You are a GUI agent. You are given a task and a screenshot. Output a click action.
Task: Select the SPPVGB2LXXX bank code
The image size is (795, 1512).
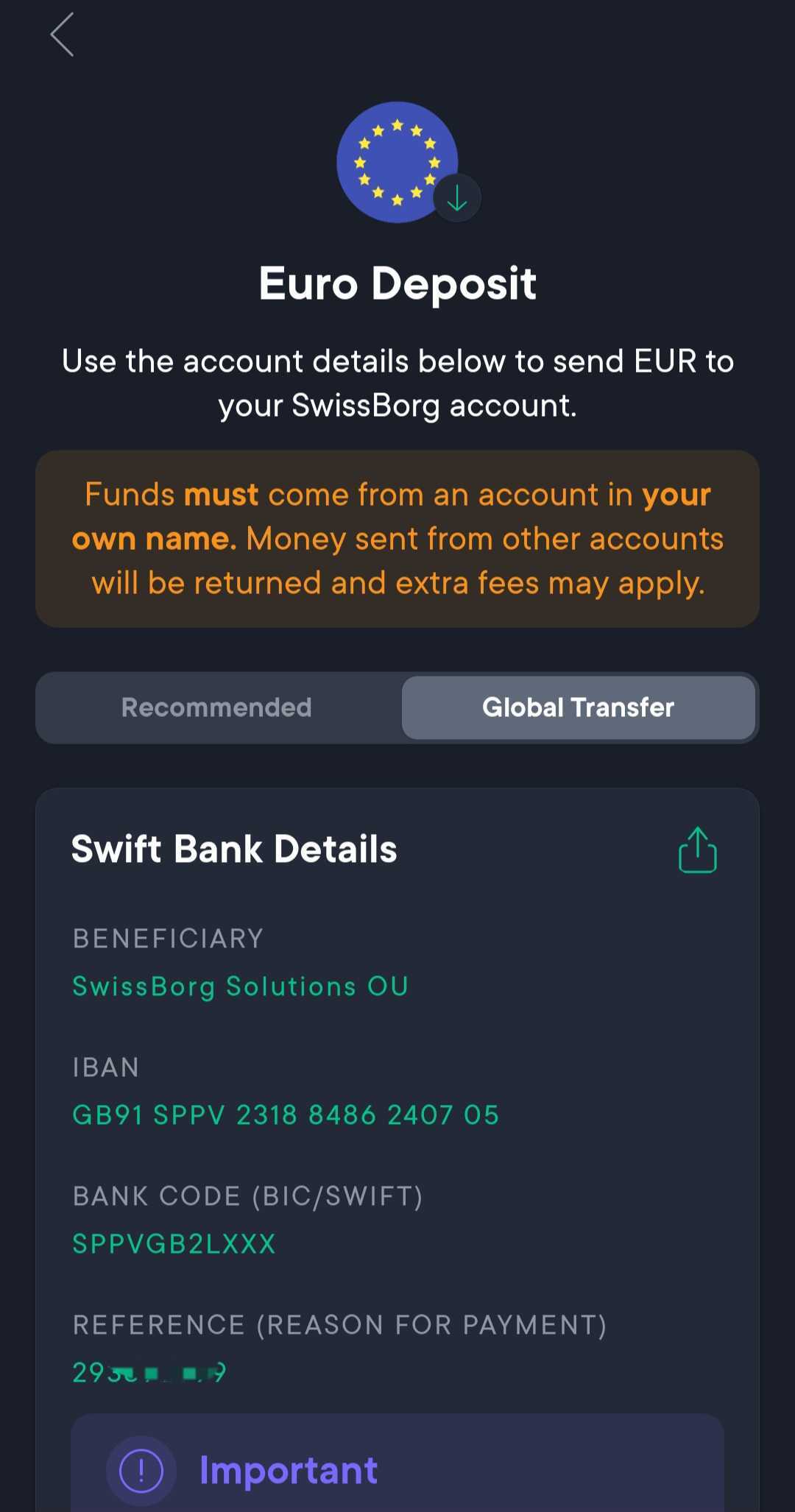click(x=174, y=1243)
